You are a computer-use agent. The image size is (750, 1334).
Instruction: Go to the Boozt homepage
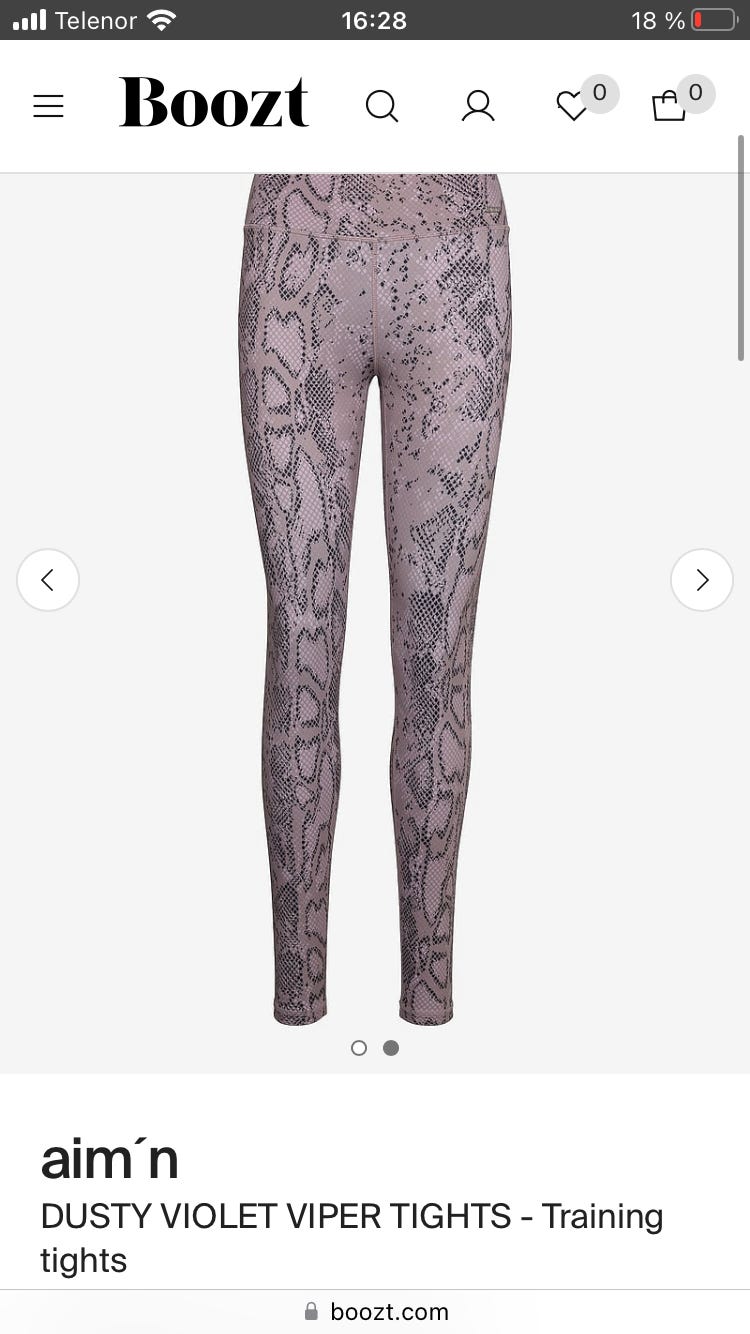(x=214, y=104)
